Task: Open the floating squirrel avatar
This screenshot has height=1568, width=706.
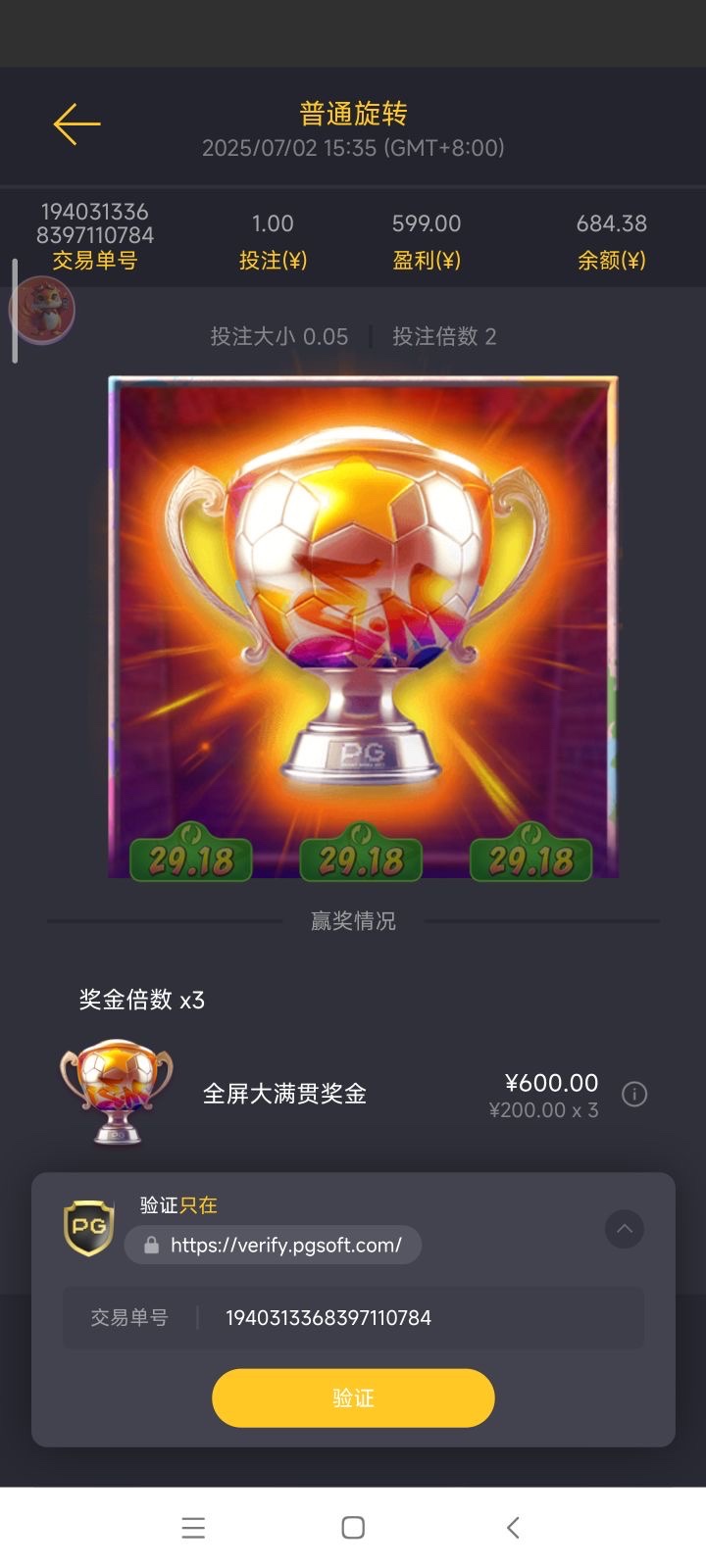Action: click(x=42, y=309)
